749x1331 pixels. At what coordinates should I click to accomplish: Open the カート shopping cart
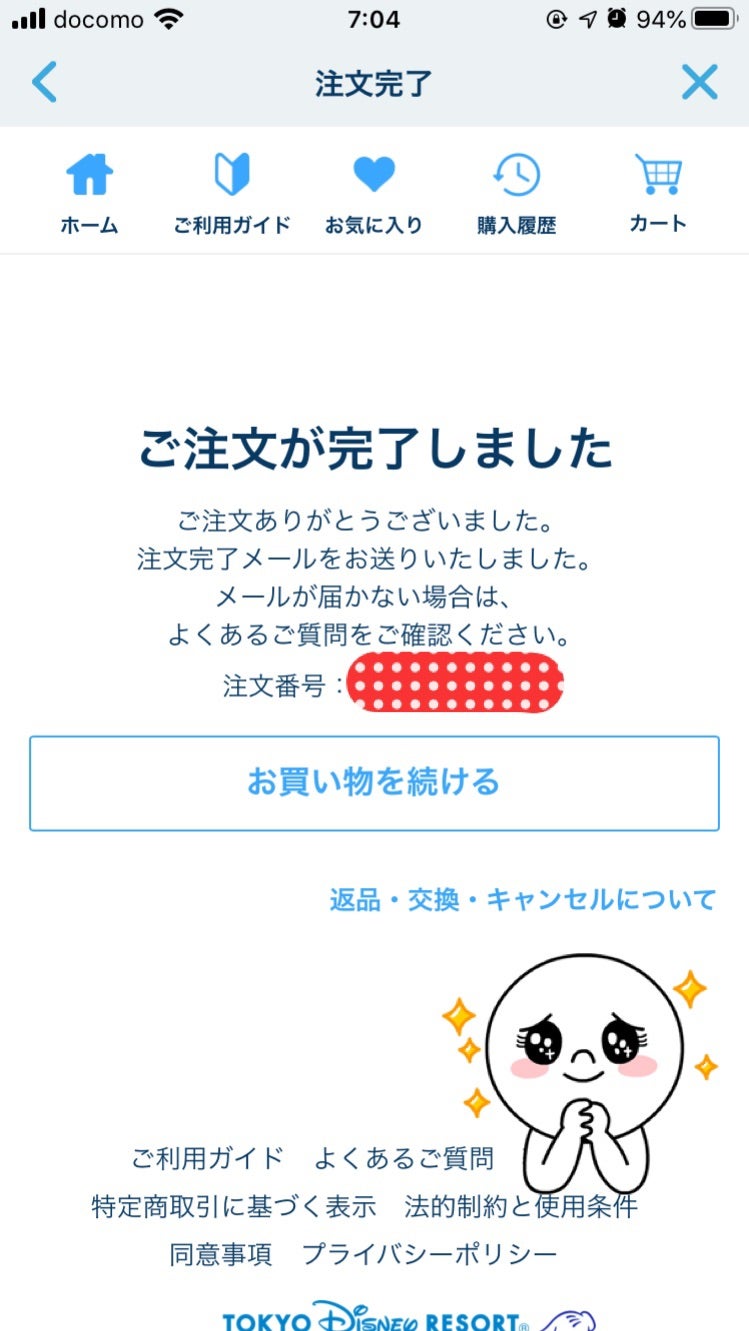pyautogui.click(x=658, y=194)
